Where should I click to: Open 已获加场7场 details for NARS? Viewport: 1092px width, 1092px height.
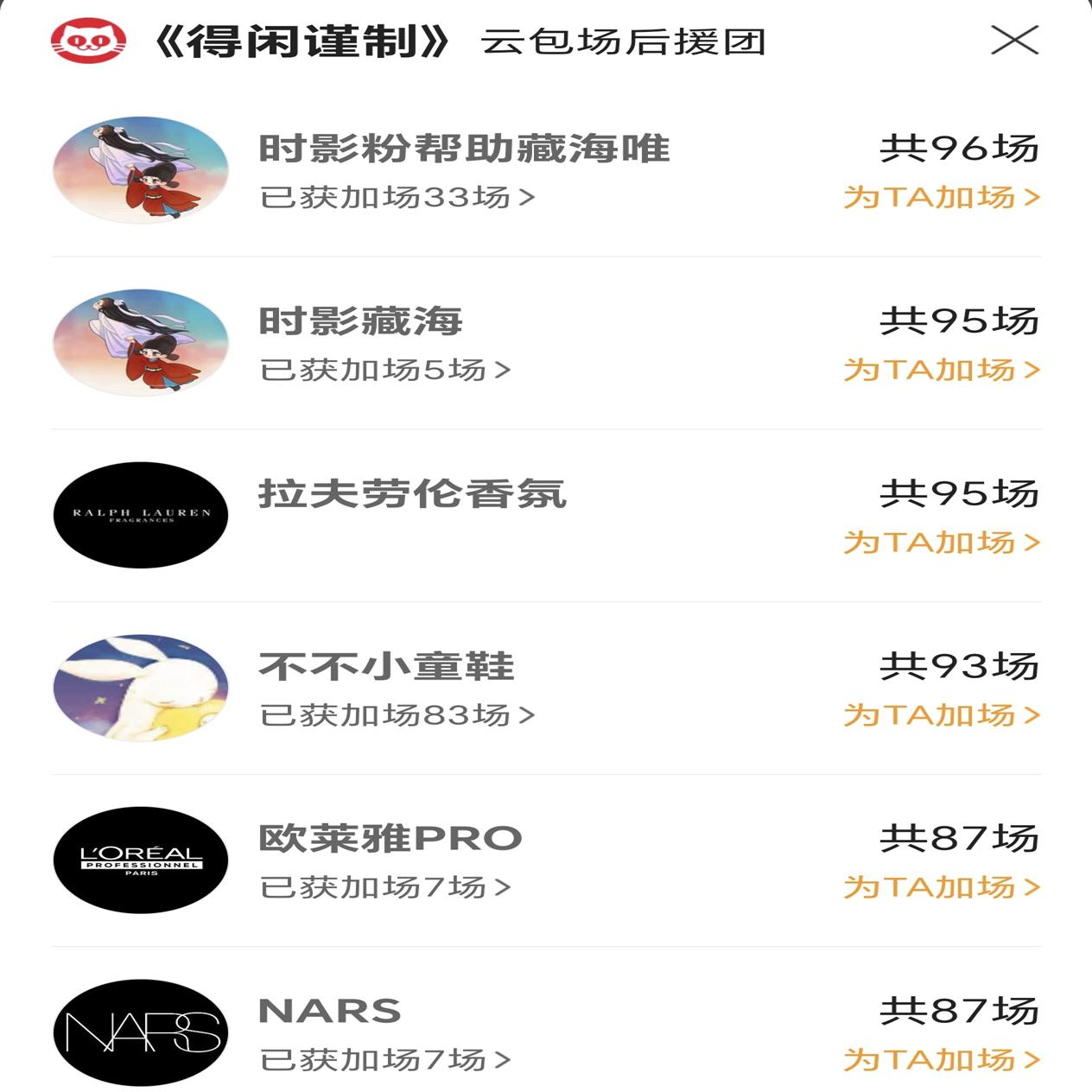pyautogui.click(x=385, y=1059)
